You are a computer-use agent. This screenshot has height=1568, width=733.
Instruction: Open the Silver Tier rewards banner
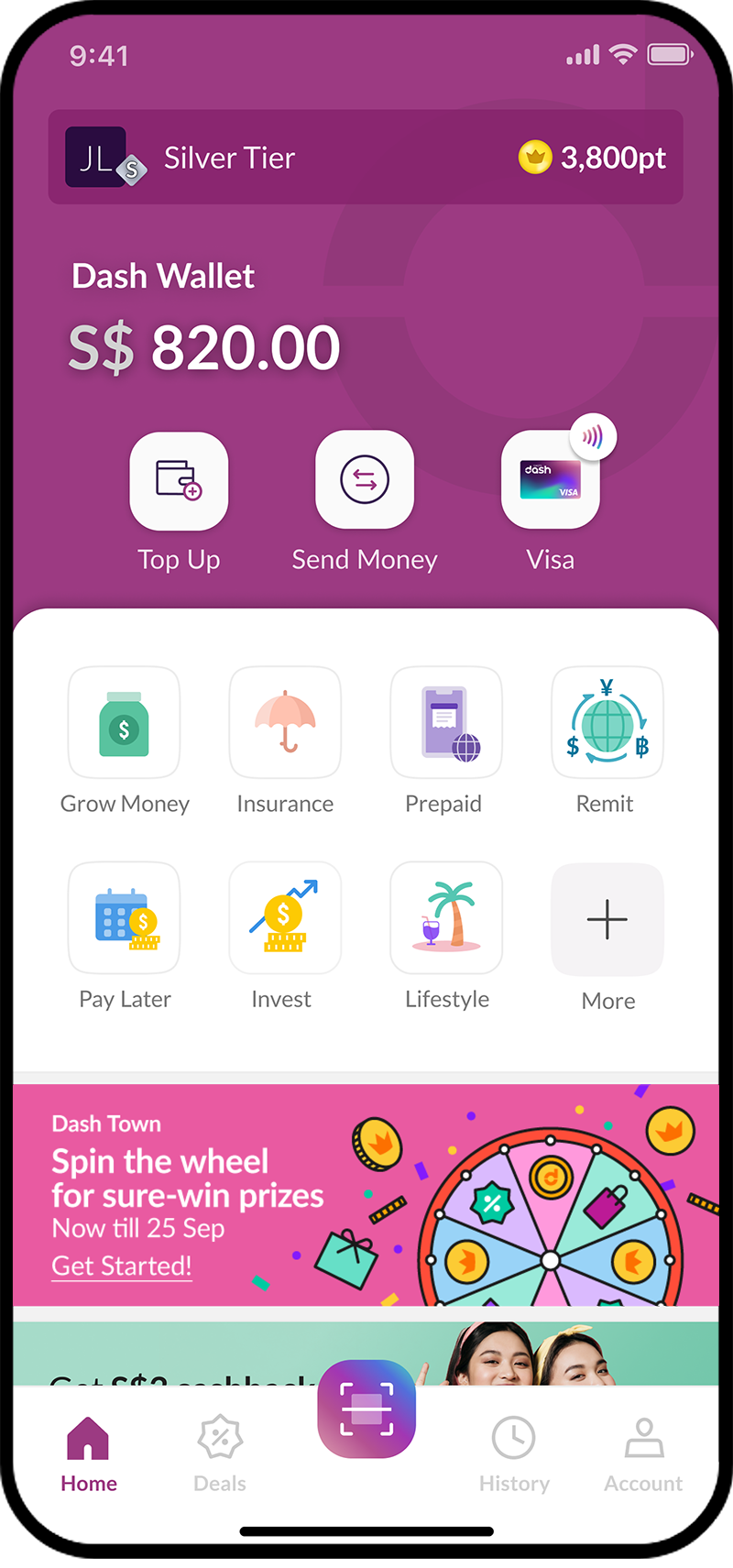(x=366, y=158)
